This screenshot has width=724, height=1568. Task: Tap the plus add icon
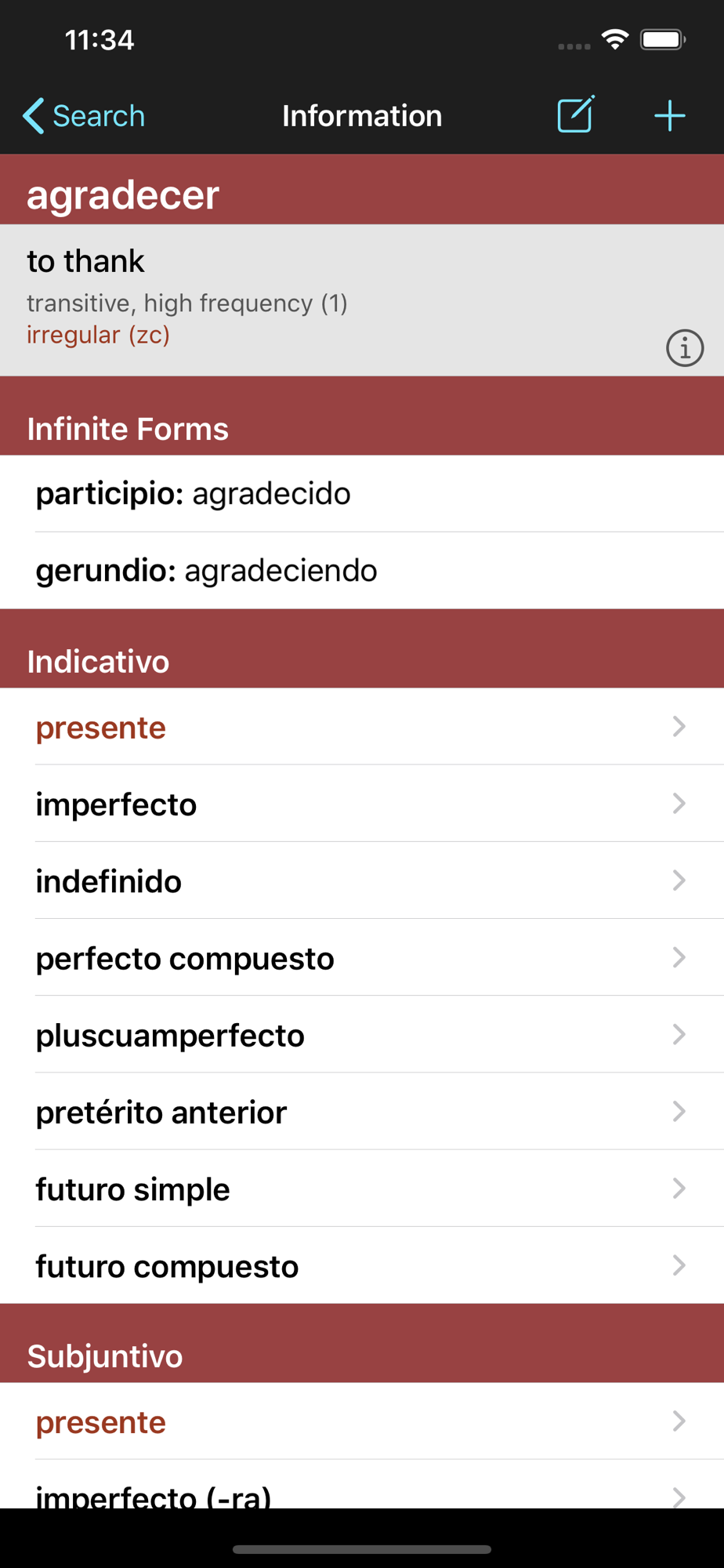coord(670,116)
